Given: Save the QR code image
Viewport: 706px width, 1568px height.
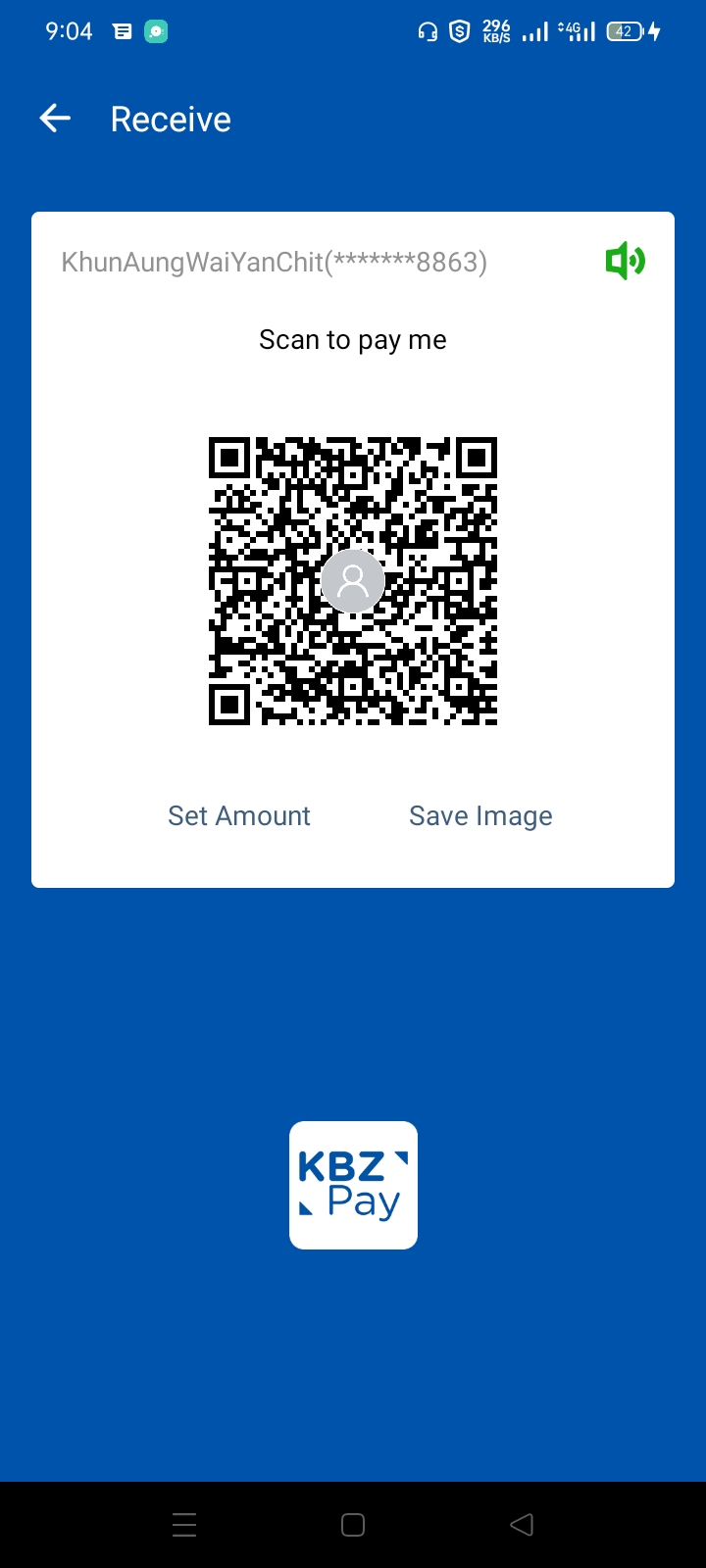Looking at the screenshot, I should tap(480, 816).
